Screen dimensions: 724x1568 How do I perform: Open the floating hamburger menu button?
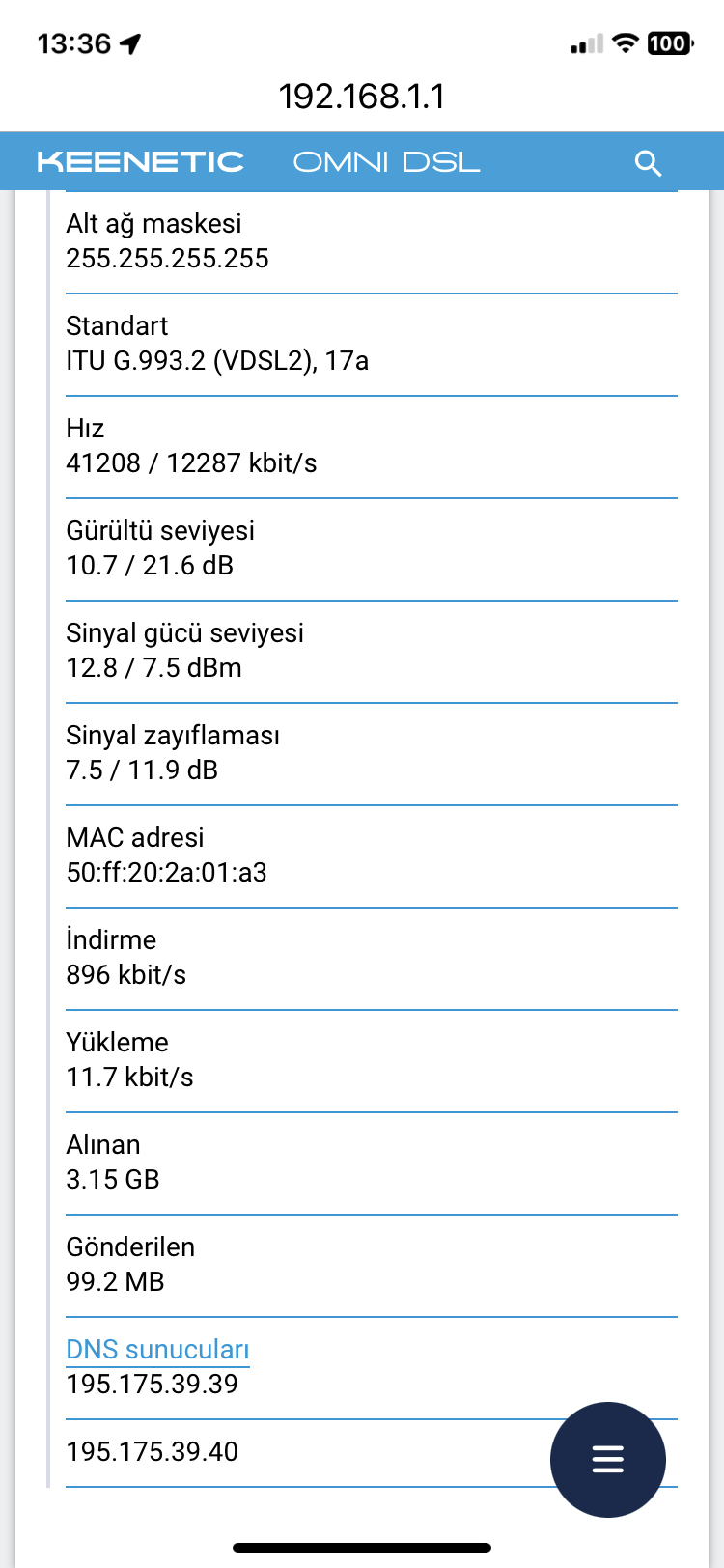608,1459
